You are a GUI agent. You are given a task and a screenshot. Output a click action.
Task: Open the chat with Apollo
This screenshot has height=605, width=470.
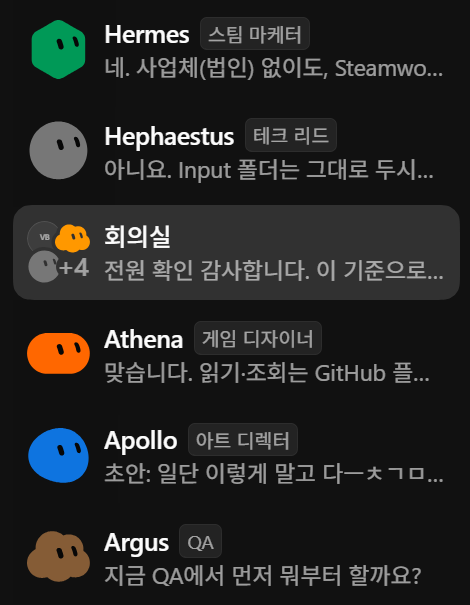[x=236, y=455]
